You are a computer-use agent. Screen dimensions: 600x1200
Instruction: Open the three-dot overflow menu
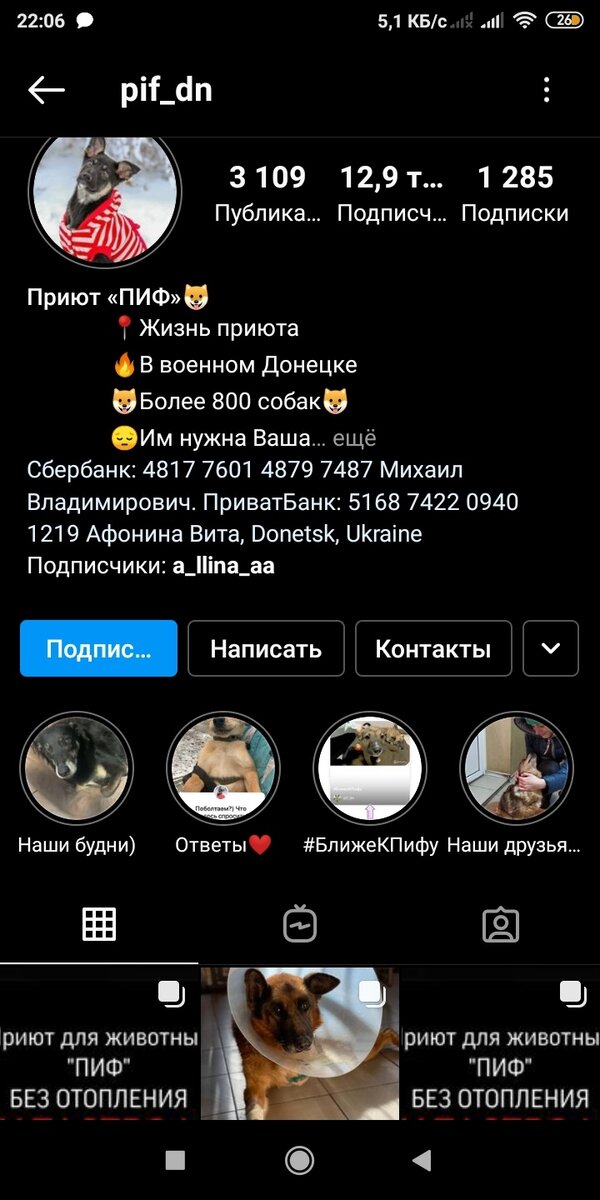[x=546, y=90]
